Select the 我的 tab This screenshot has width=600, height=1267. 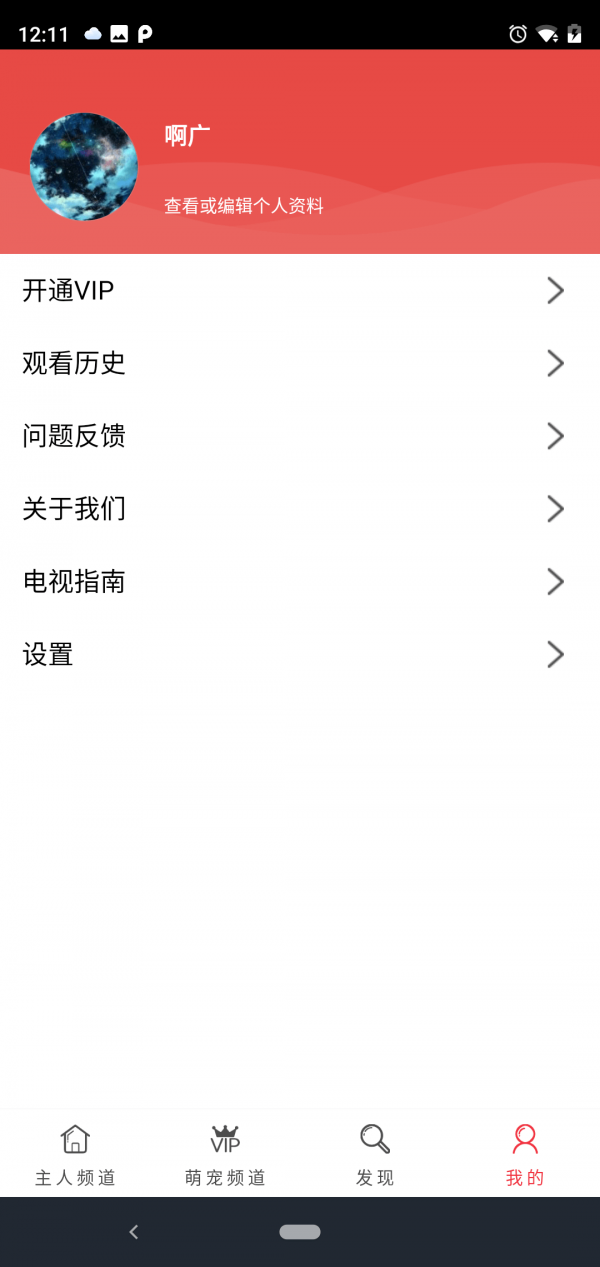pyautogui.click(x=525, y=1155)
